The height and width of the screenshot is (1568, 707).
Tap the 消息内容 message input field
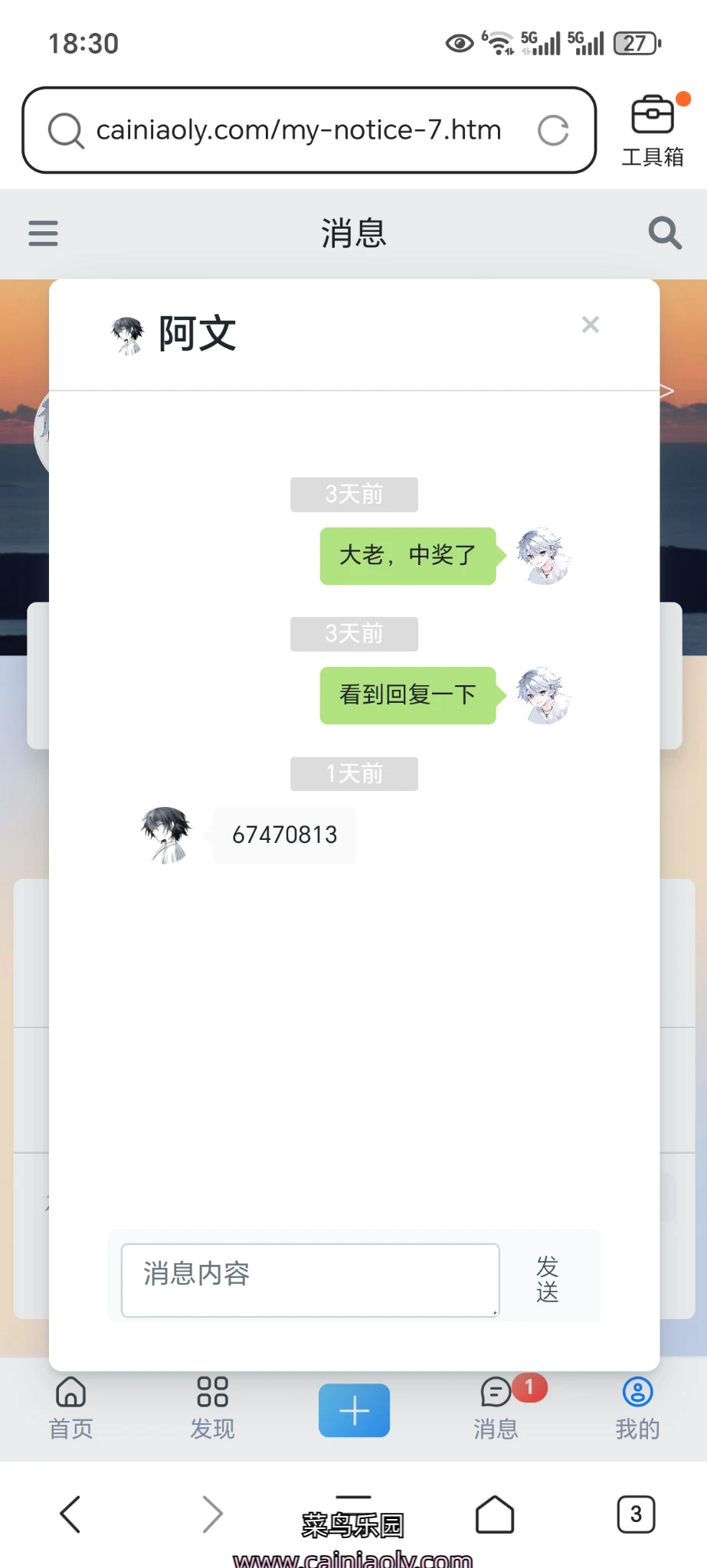[310, 1279]
